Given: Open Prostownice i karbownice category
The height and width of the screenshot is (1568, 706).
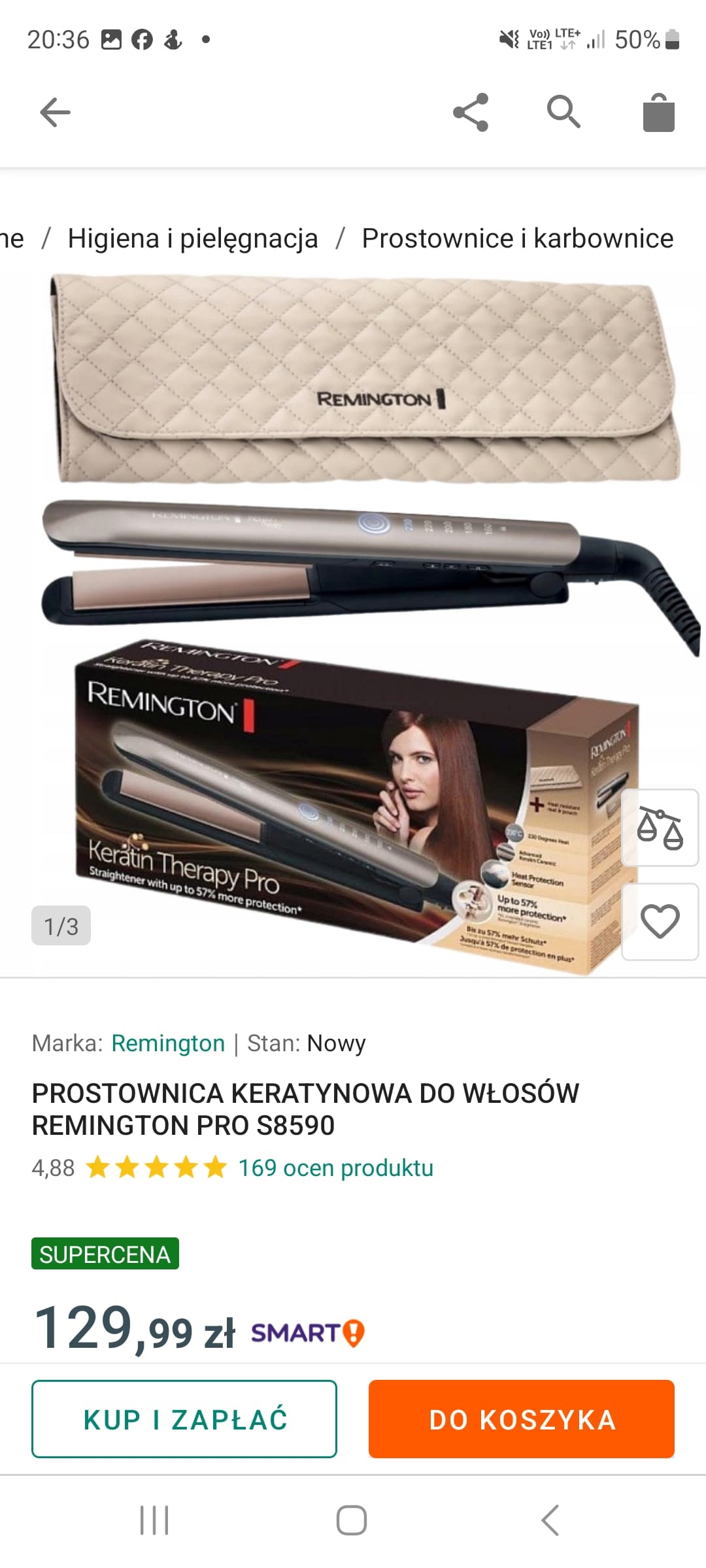Looking at the screenshot, I should pos(517,238).
